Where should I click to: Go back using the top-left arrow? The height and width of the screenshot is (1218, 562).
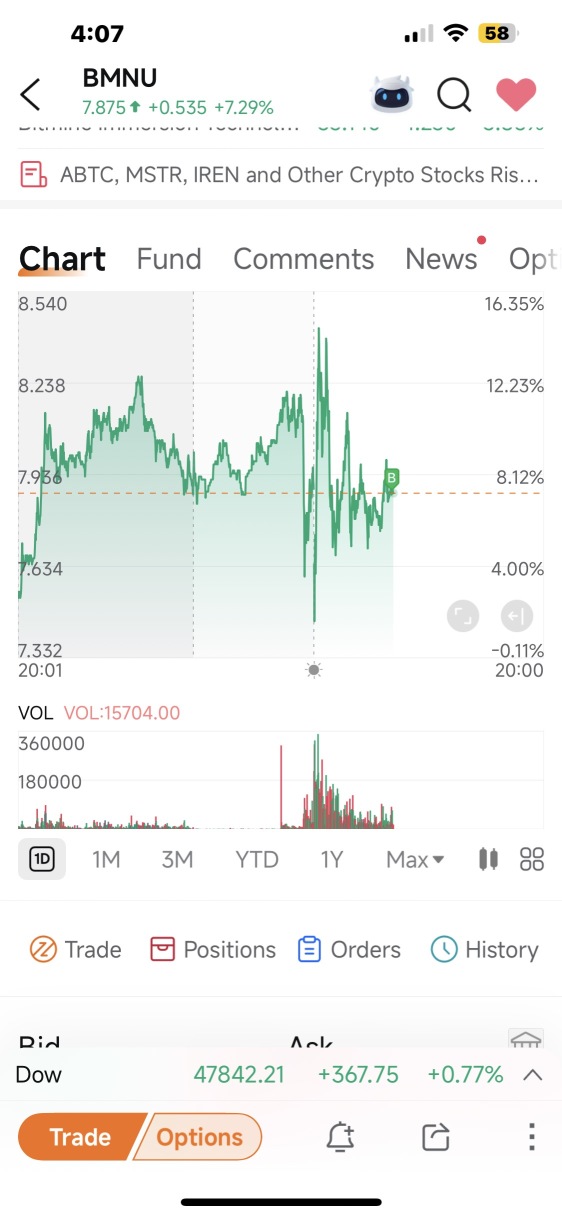[31, 95]
